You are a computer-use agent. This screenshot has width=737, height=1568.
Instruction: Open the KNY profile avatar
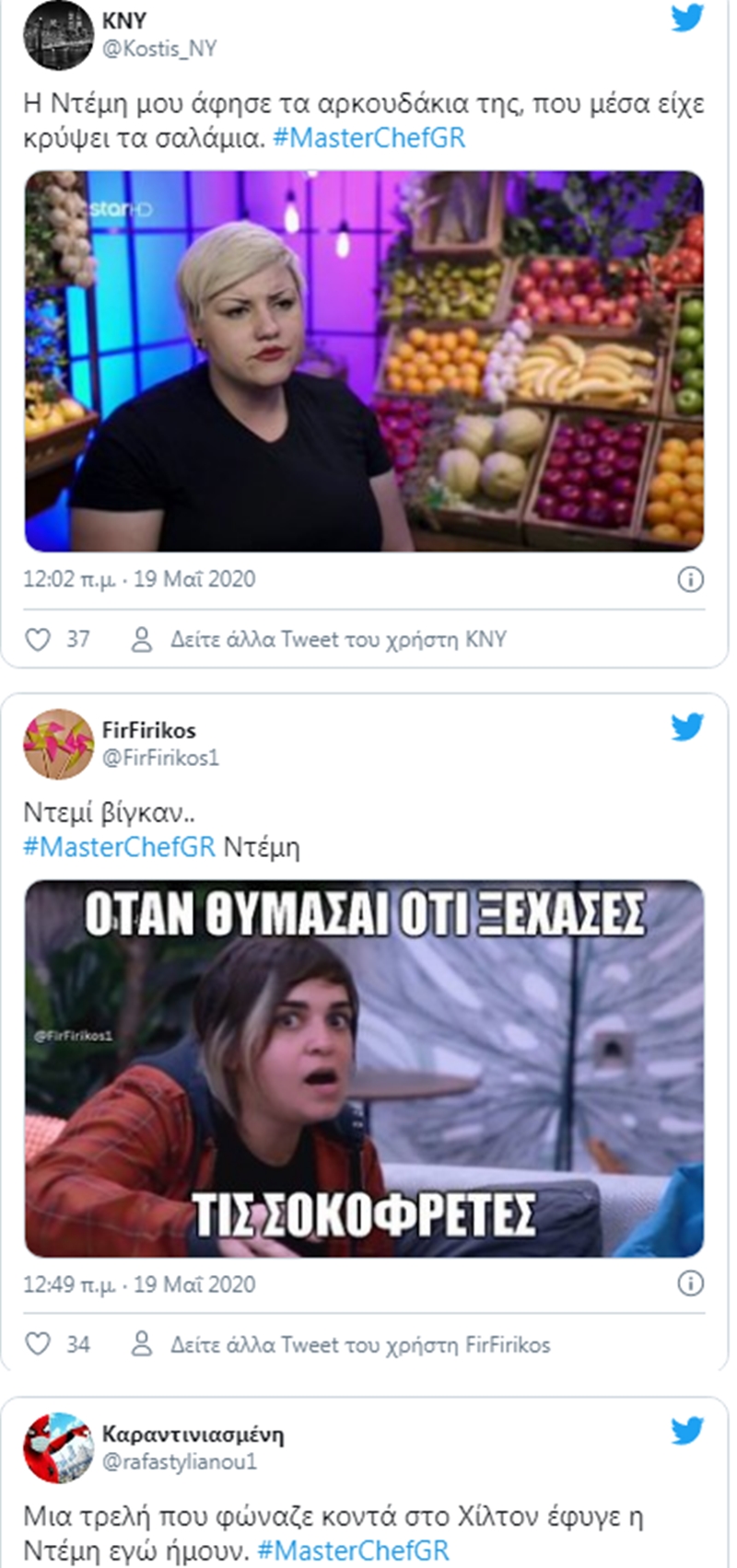pyautogui.click(x=58, y=34)
